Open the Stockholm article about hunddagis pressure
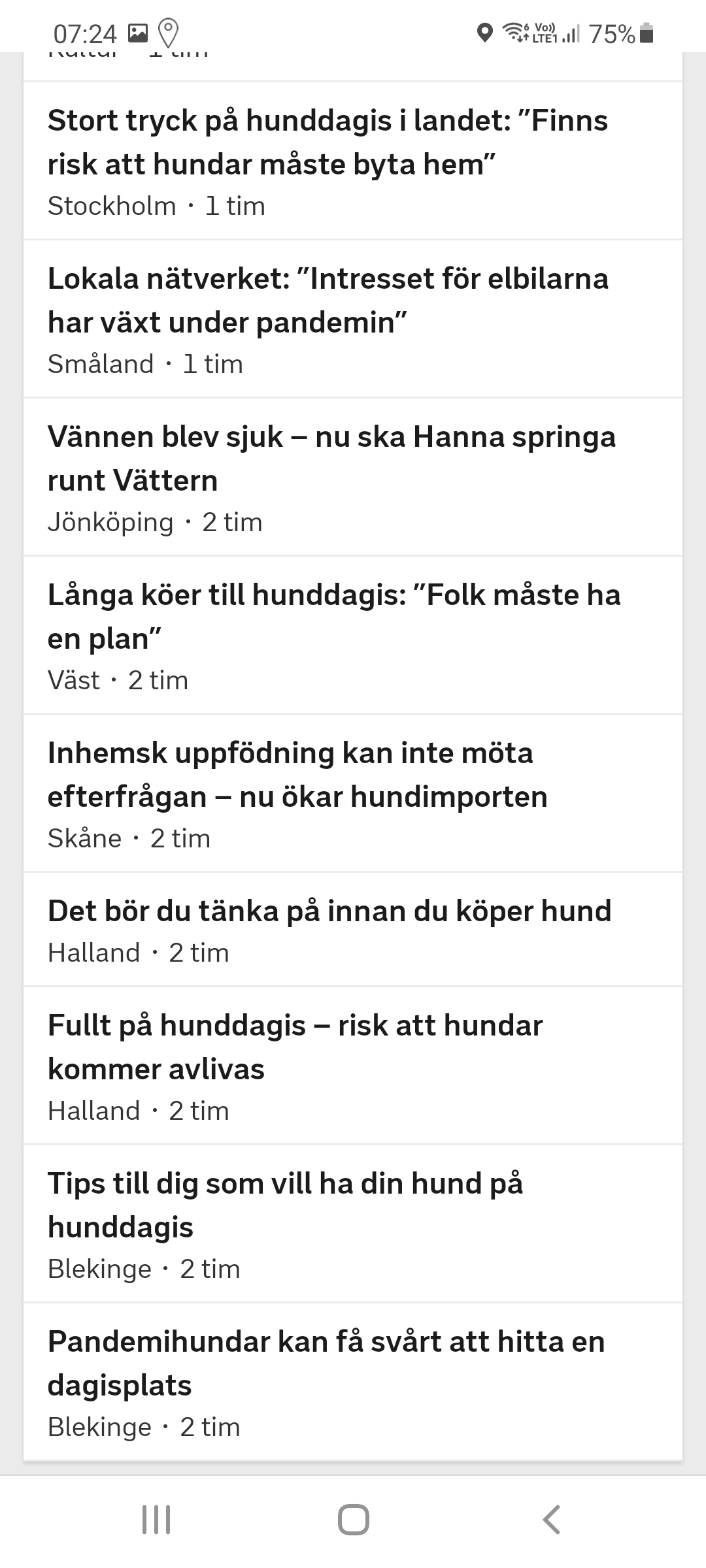 [x=327, y=143]
